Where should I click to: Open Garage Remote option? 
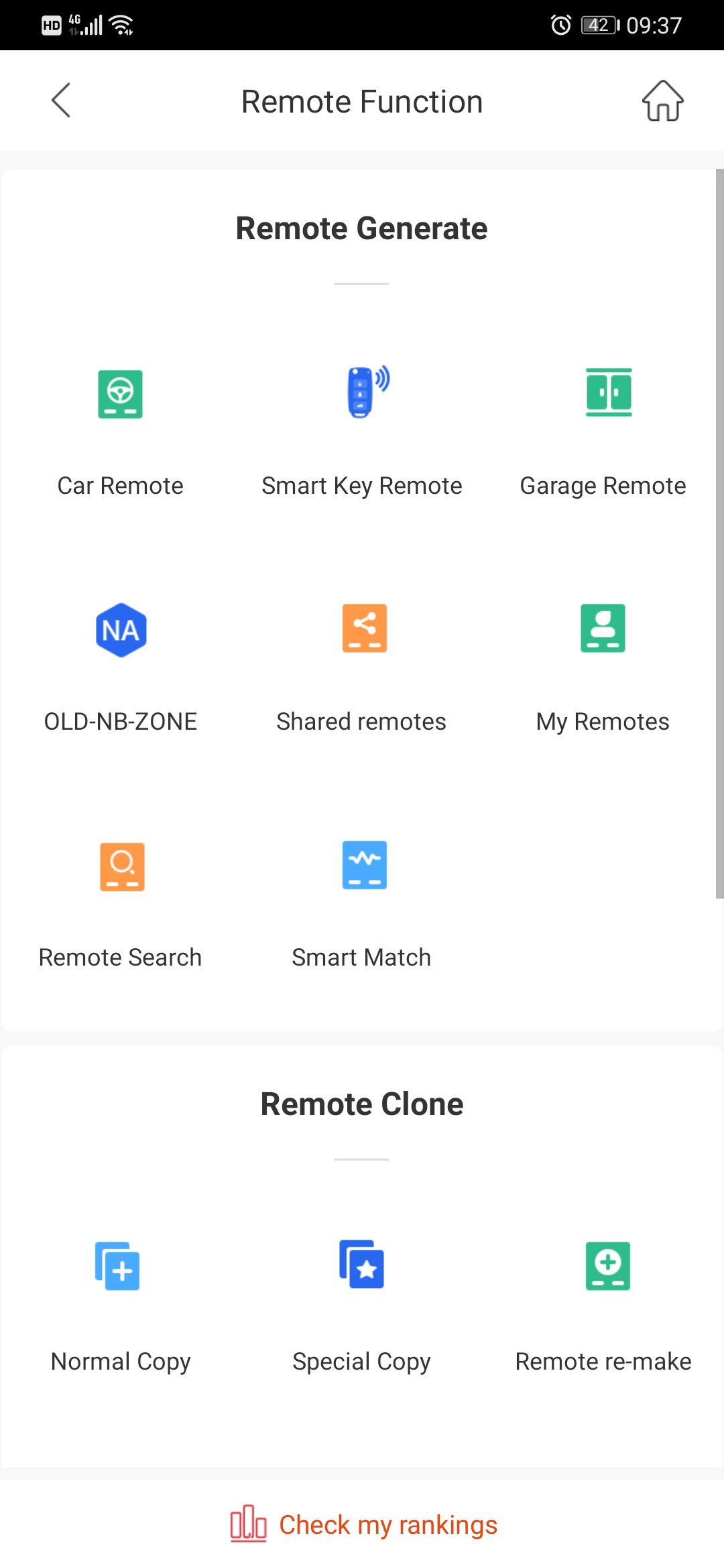603,430
